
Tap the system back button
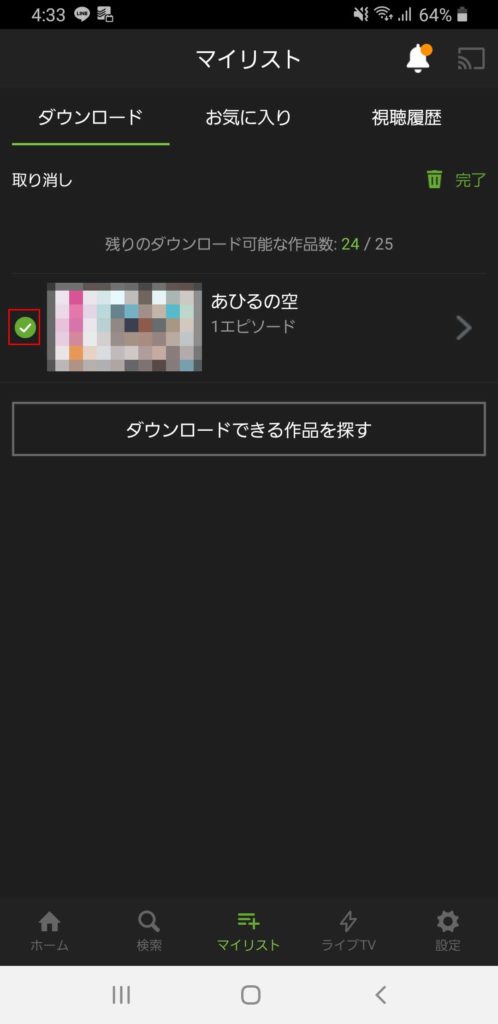(381, 995)
